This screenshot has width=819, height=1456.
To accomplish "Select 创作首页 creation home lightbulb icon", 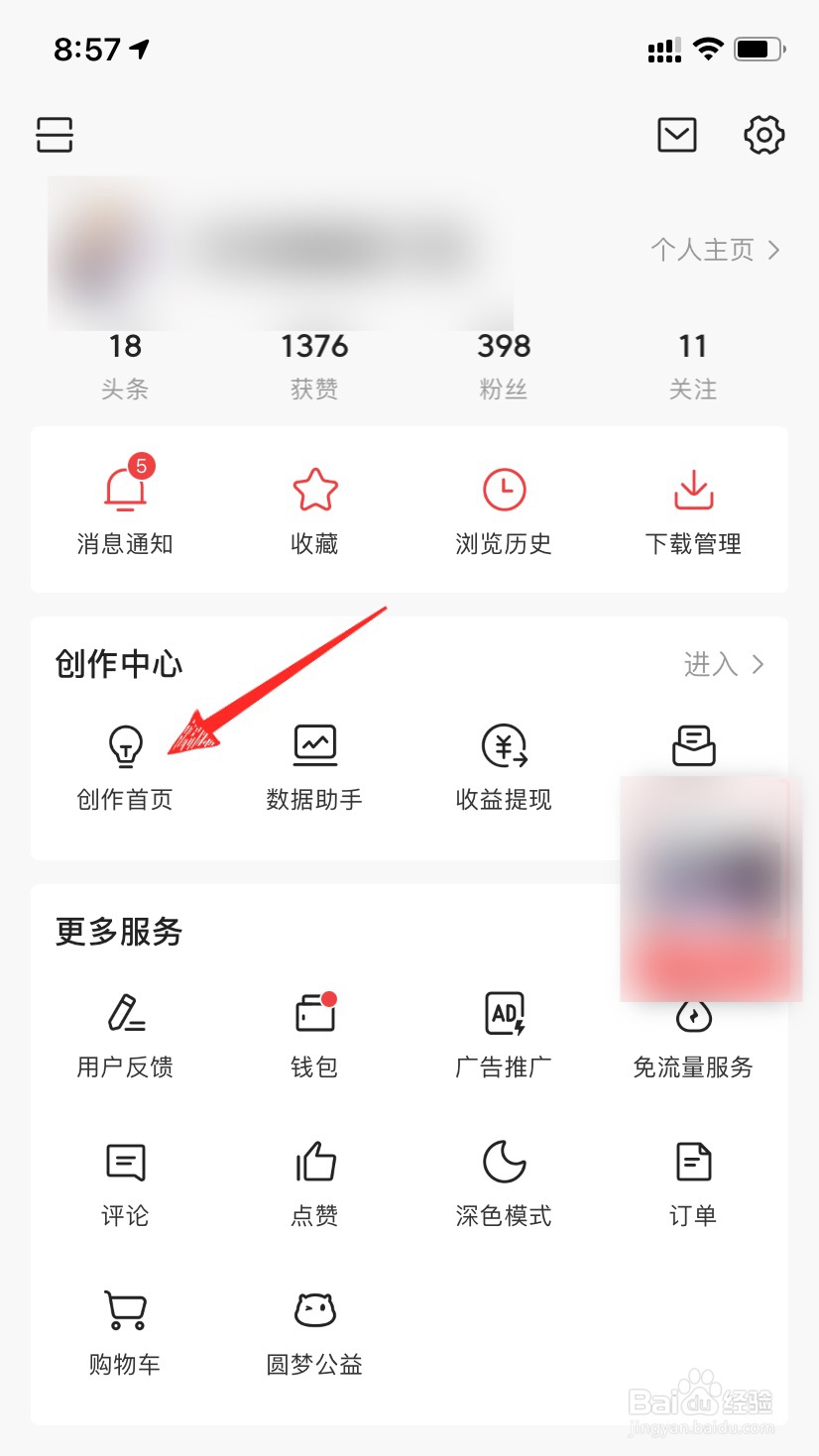I will tap(124, 746).
